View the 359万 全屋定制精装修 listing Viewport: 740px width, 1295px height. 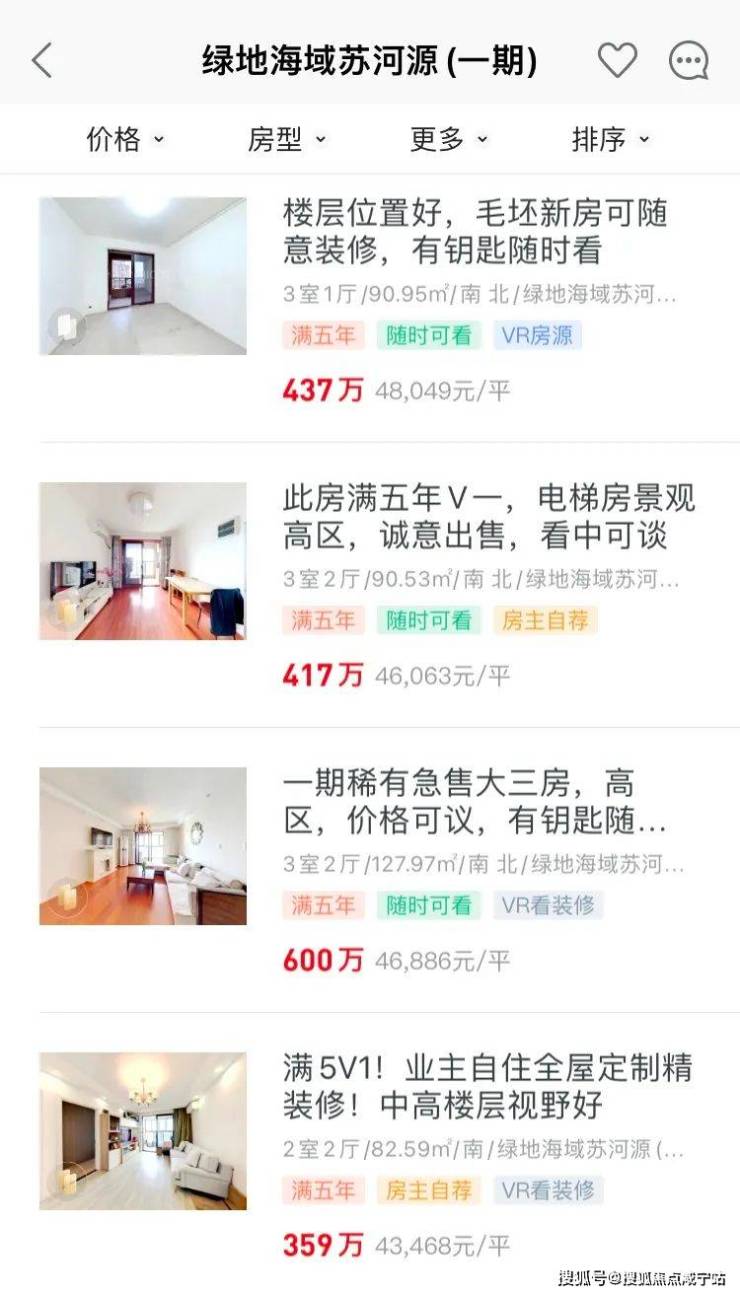(488, 1087)
